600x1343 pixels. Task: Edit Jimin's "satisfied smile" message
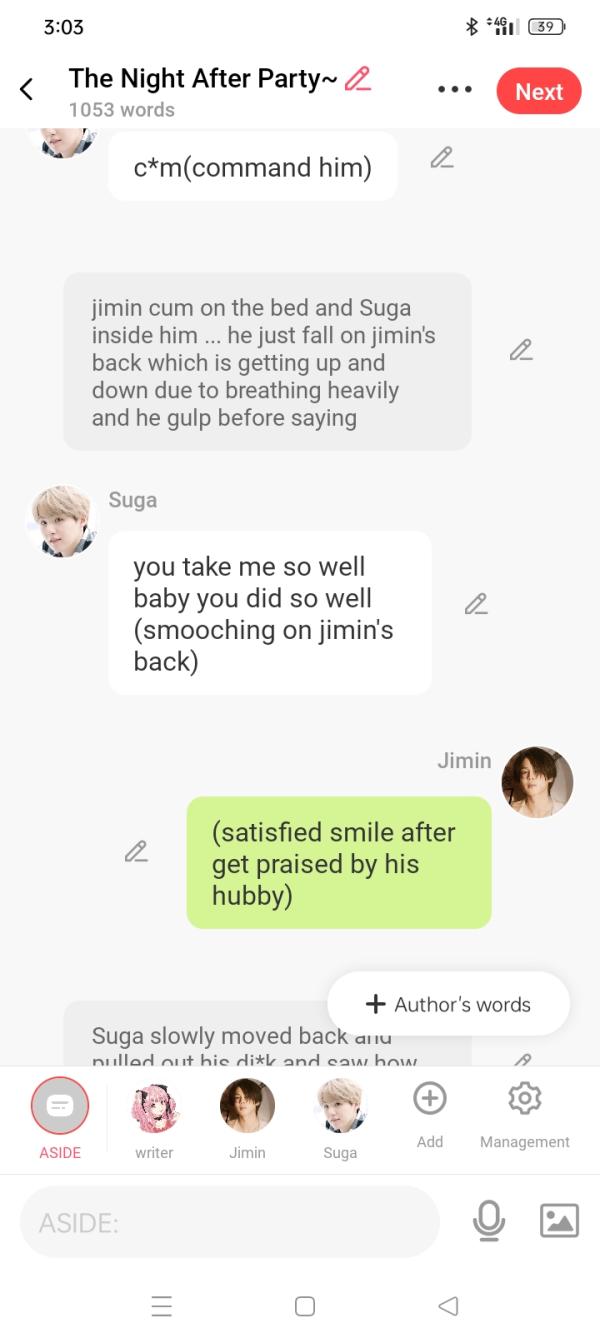click(x=137, y=852)
